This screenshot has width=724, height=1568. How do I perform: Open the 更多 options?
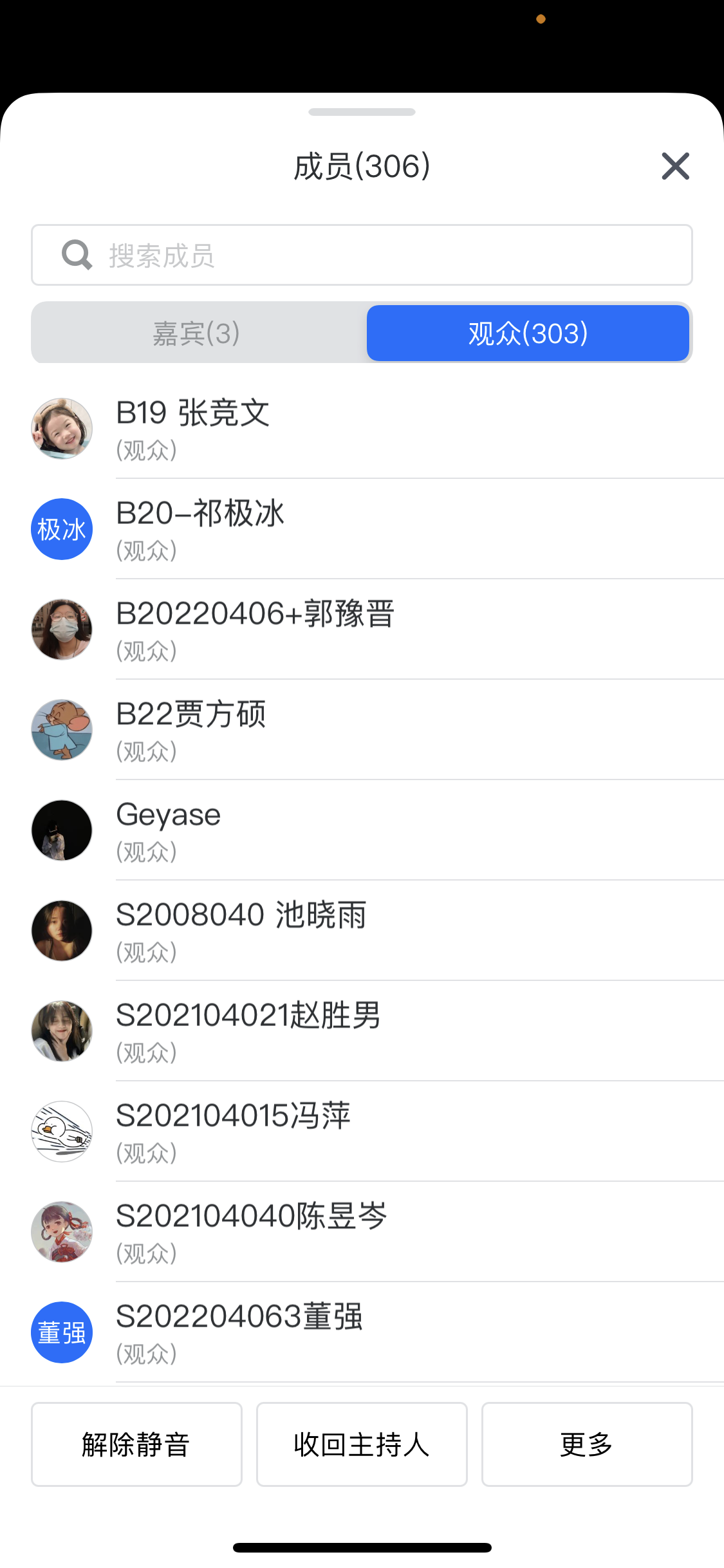(587, 1444)
